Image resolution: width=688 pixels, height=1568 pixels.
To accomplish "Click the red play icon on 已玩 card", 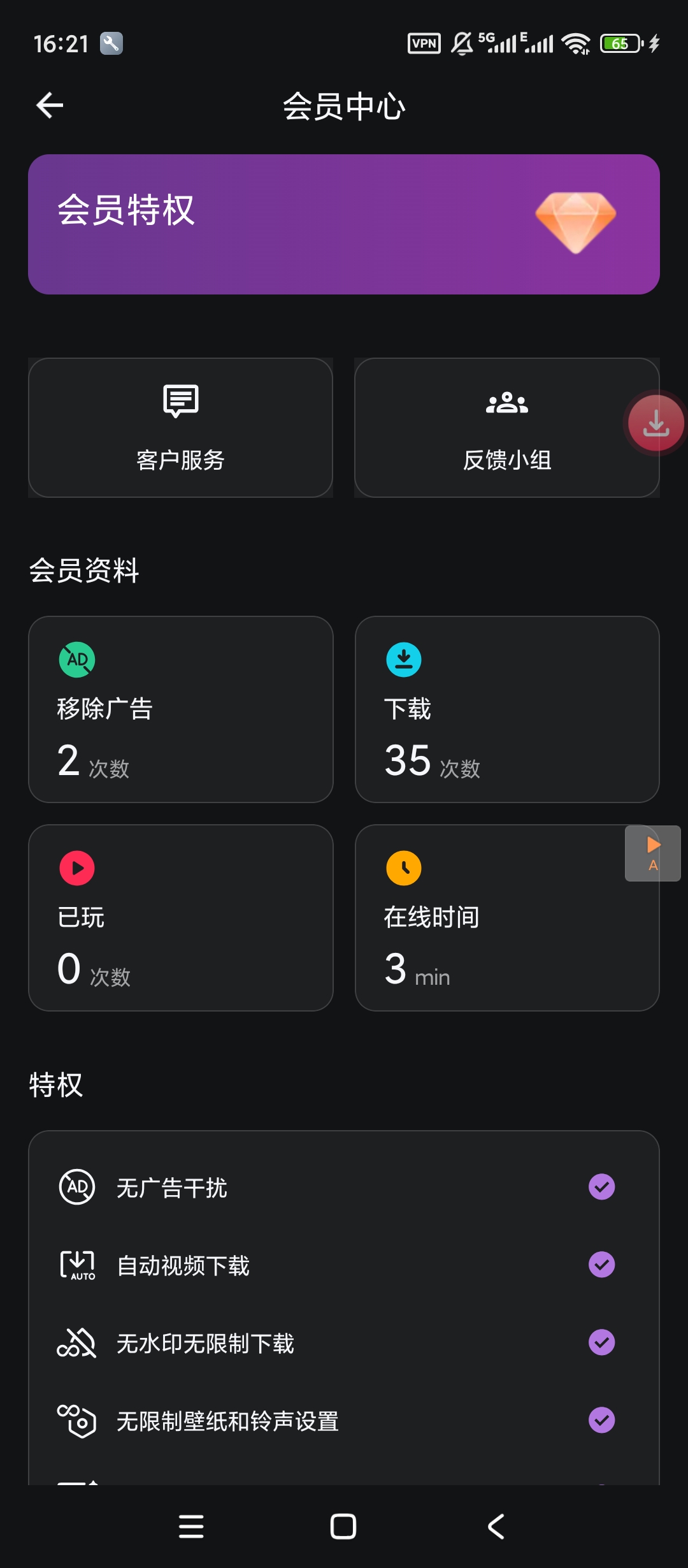I will coord(76,868).
